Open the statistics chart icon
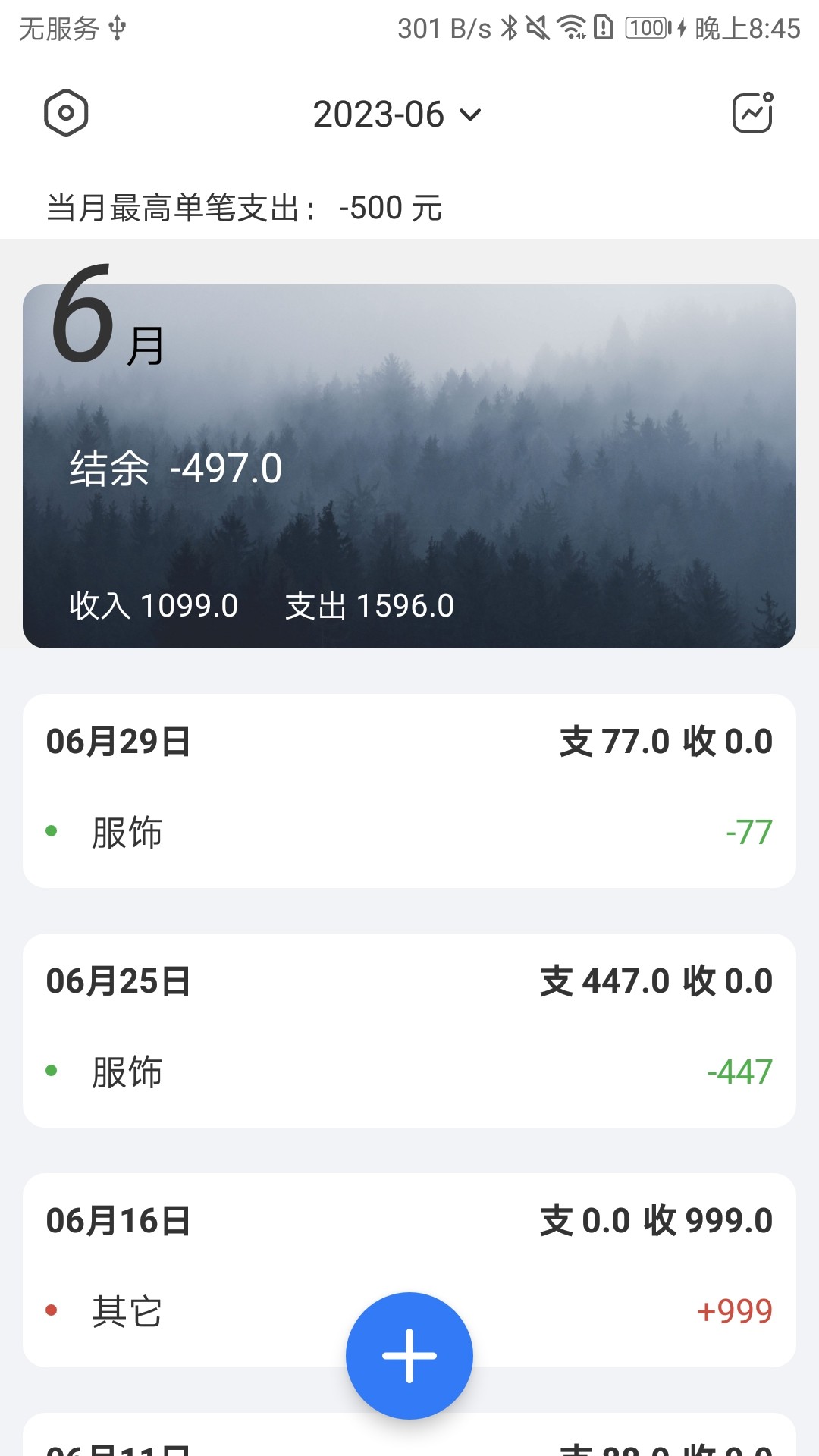Image resolution: width=819 pixels, height=1456 pixels. 753,113
